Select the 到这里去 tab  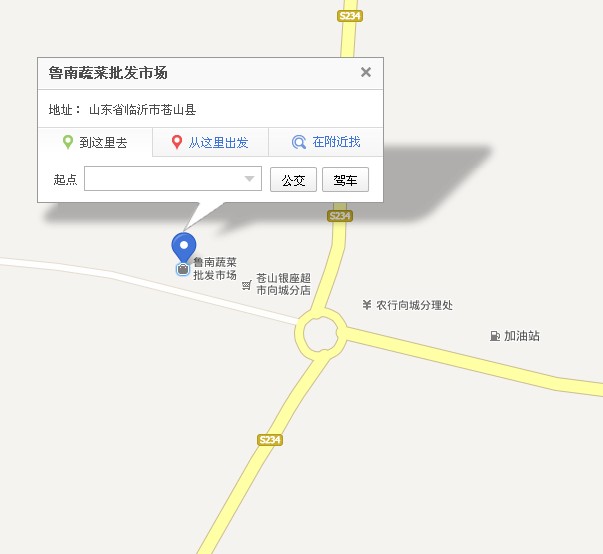click(x=95, y=143)
